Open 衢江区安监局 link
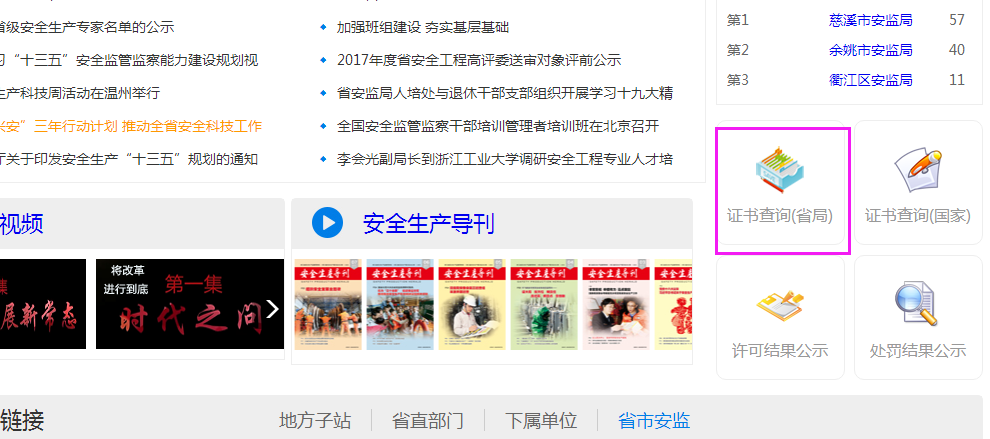This screenshot has height=439, width=990. [x=870, y=80]
